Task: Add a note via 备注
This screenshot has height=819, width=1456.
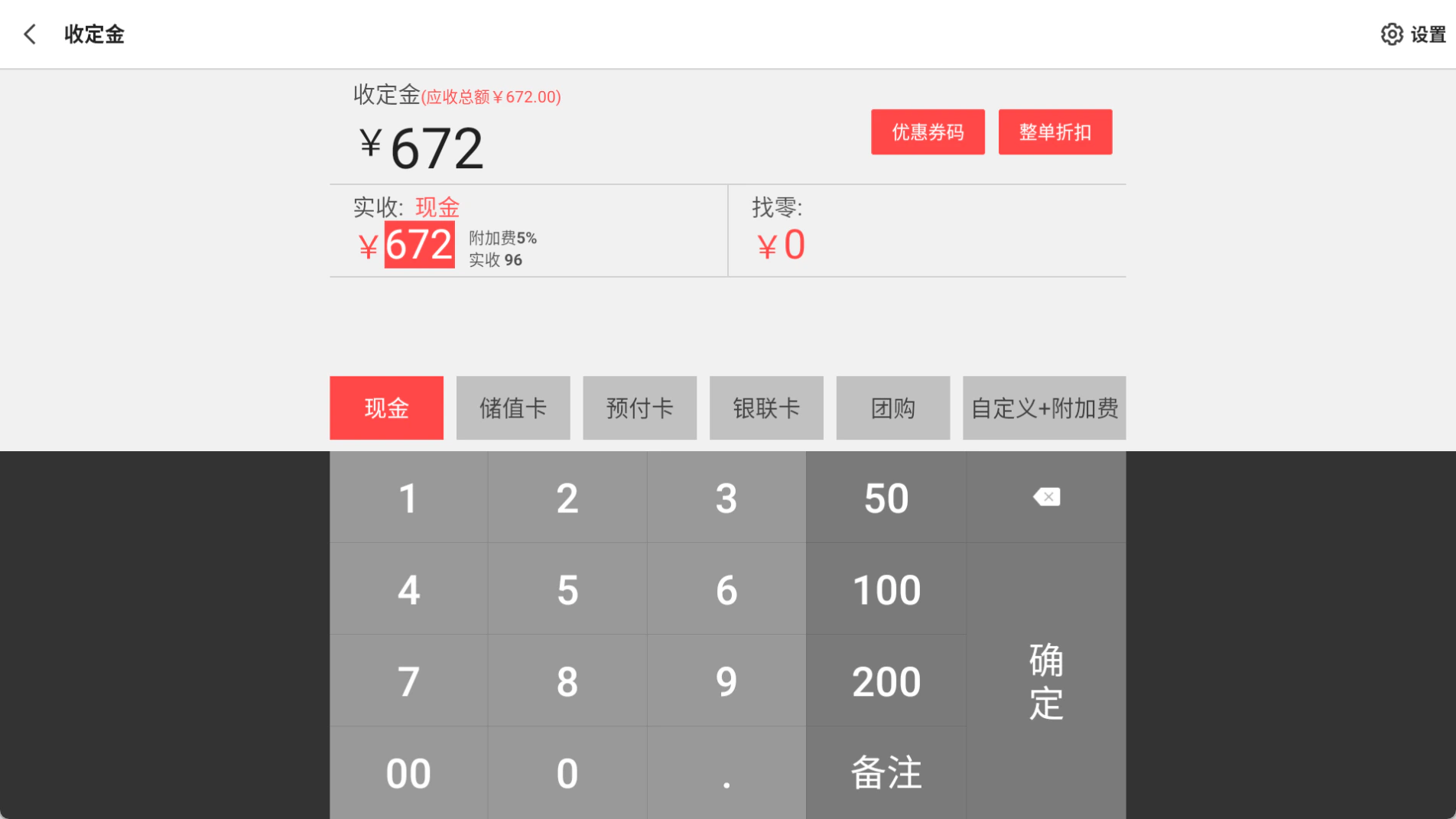Action: [x=886, y=772]
